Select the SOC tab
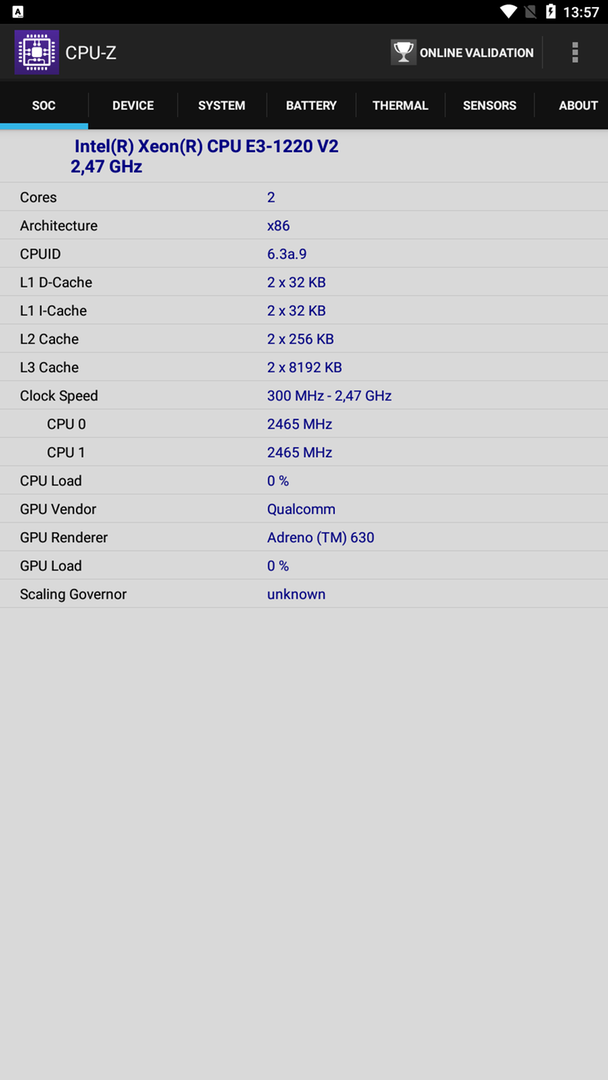 click(44, 105)
